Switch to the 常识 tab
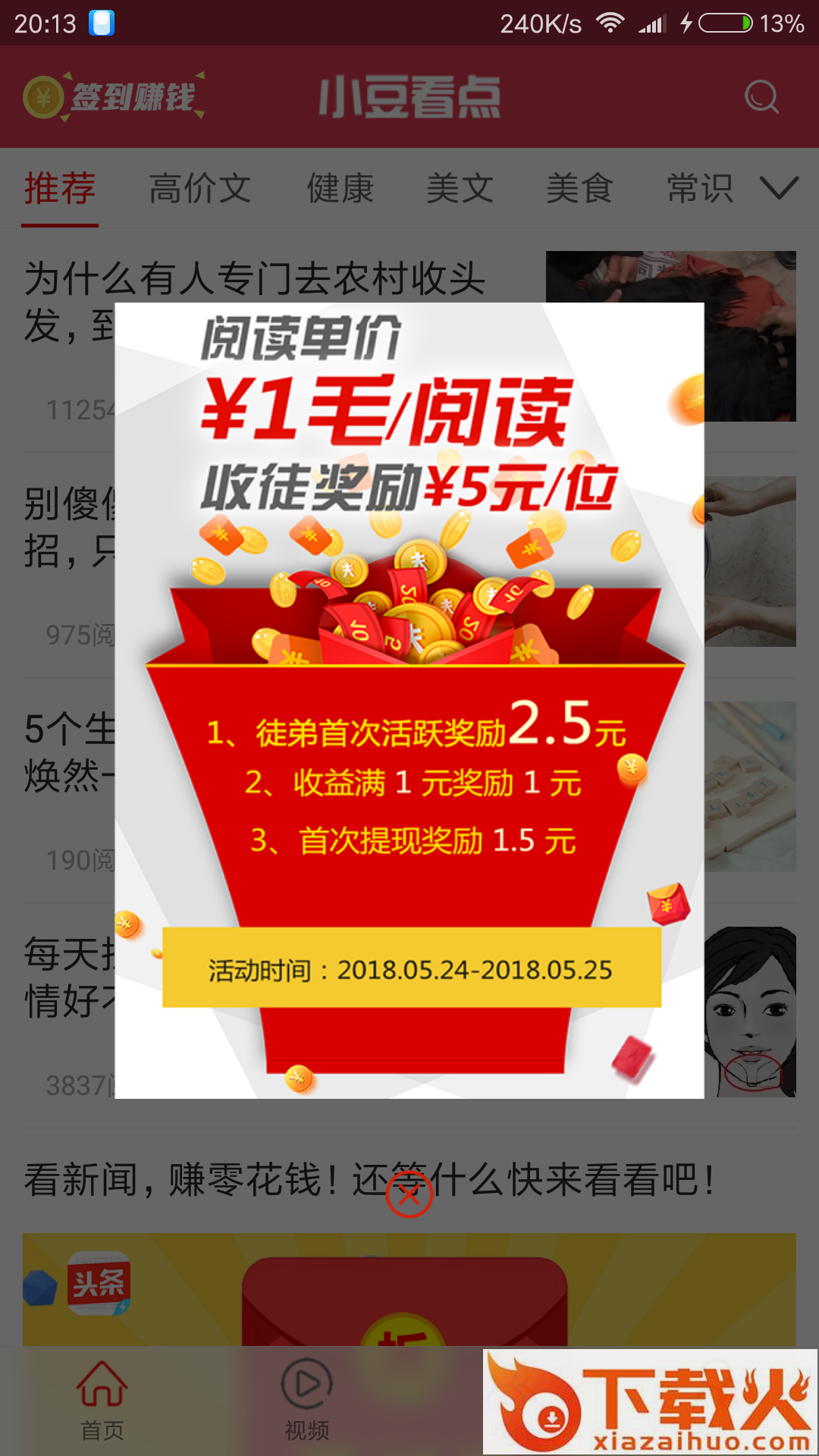Image resolution: width=819 pixels, height=1456 pixels. pyautogui.click(x=699, y=188)
